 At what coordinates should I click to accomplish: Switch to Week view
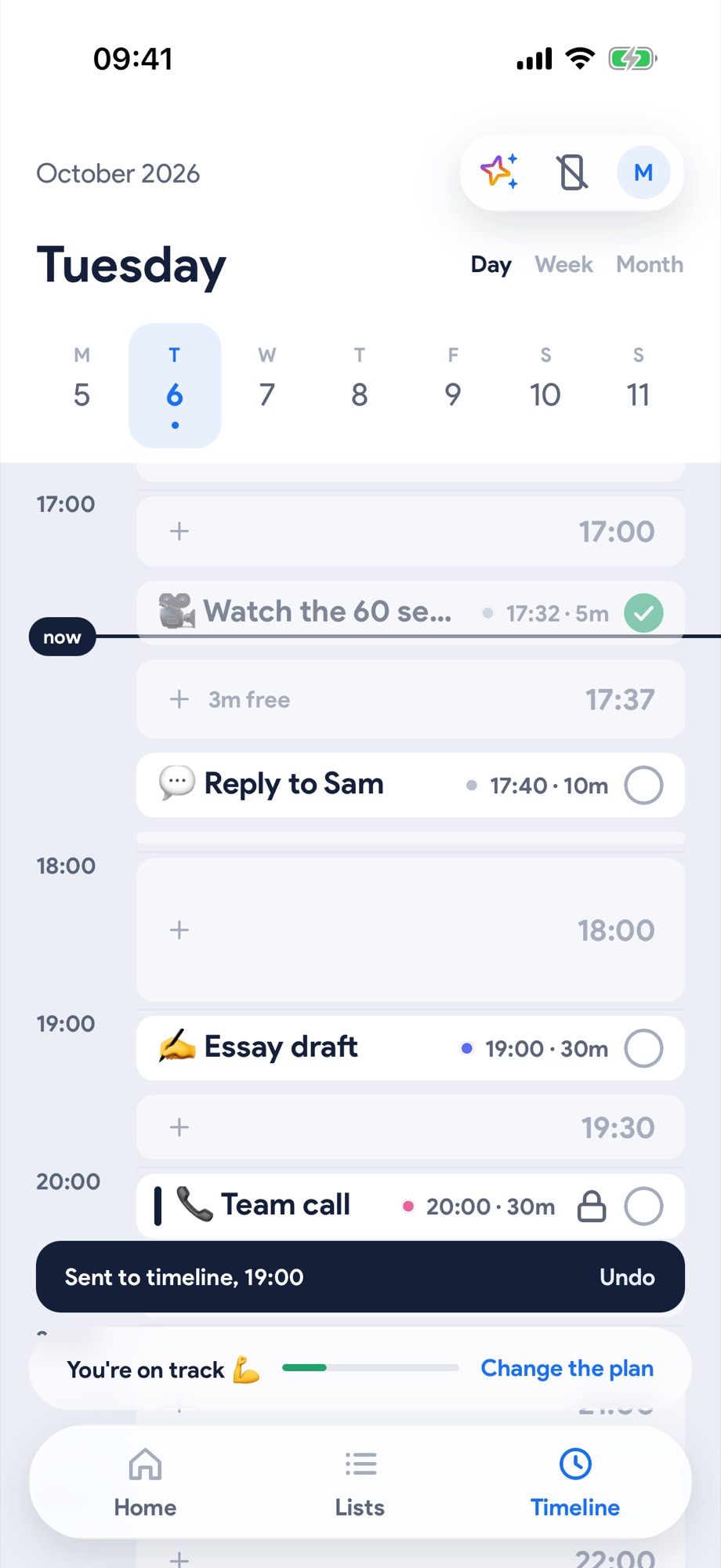(563, 265)
